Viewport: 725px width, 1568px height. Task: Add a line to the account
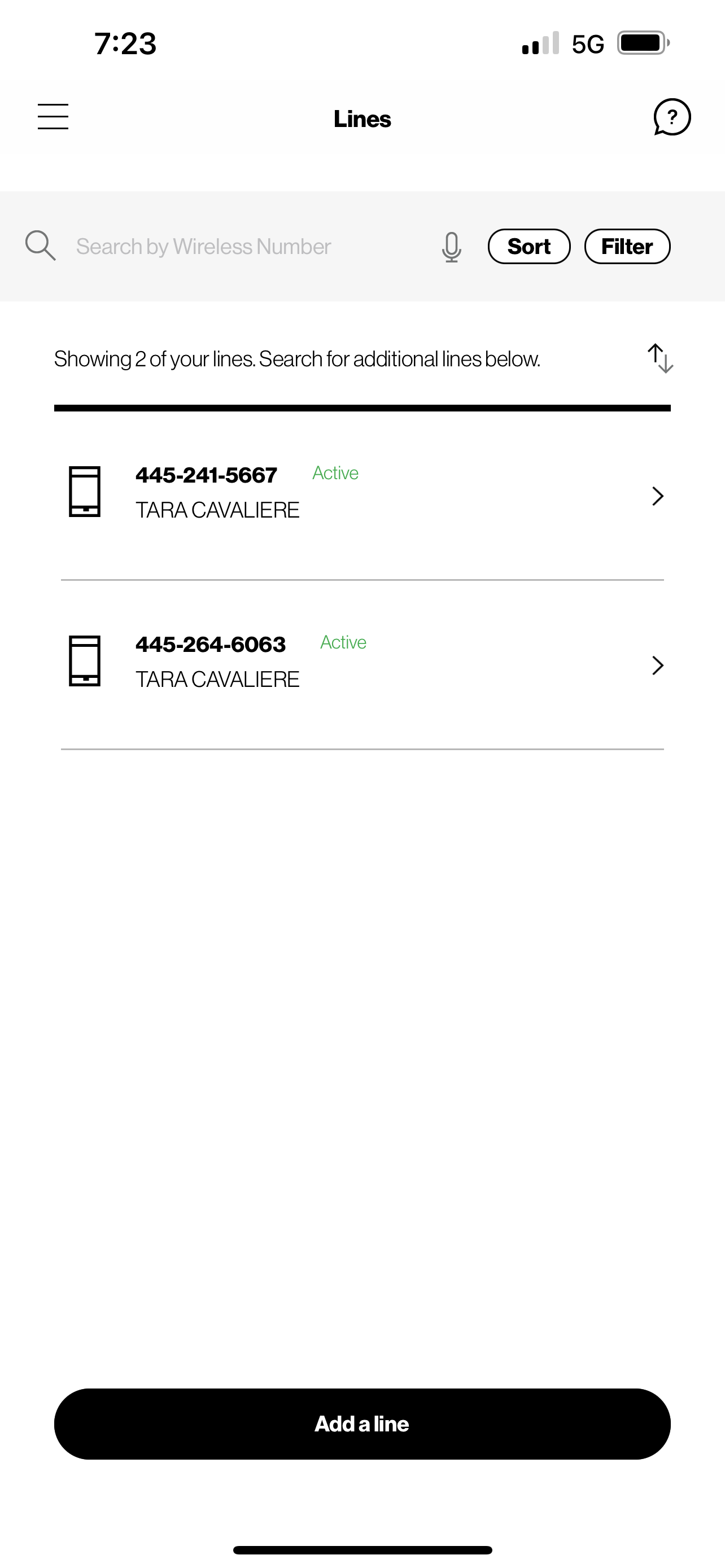[x=362, y=1424]
